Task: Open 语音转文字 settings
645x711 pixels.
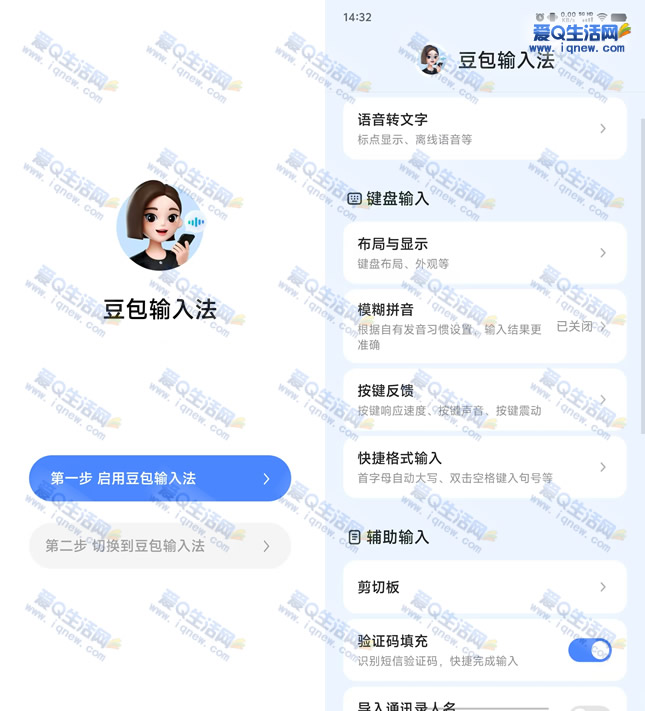Action: (484, 129)
